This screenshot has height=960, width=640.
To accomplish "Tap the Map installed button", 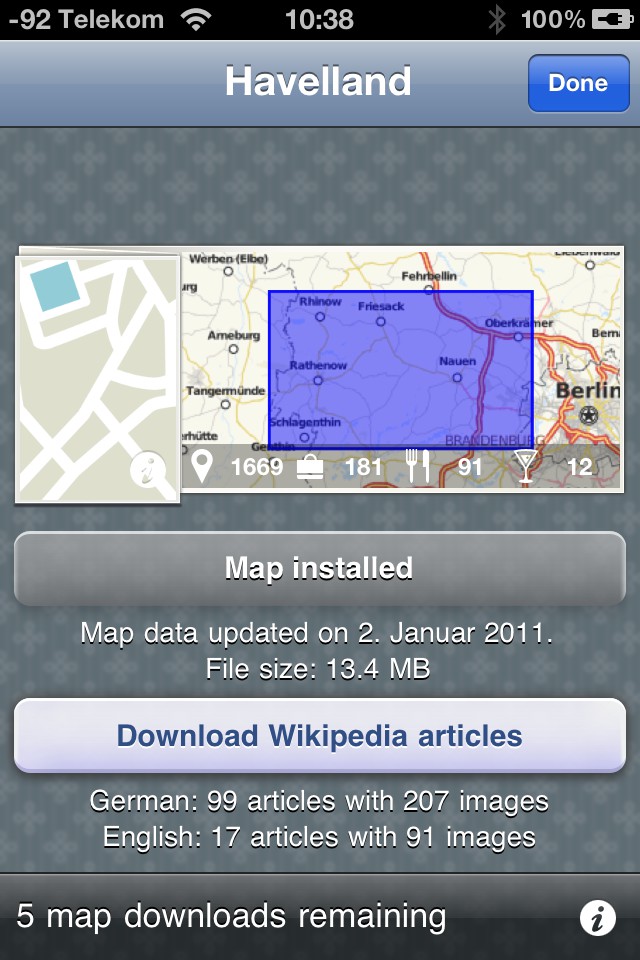I will [x=319, y=568].
